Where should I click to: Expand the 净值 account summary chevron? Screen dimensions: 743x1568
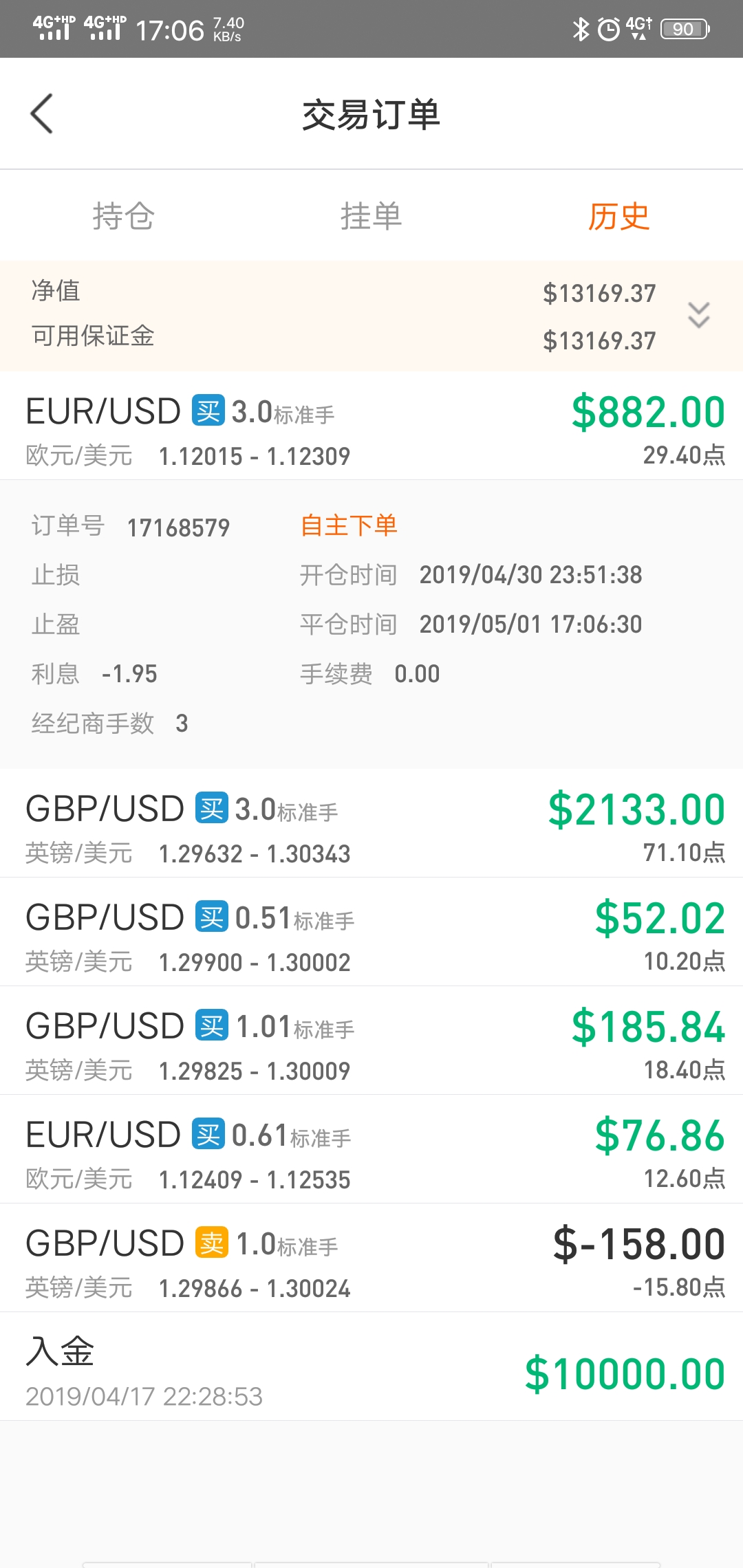[699, 316]
